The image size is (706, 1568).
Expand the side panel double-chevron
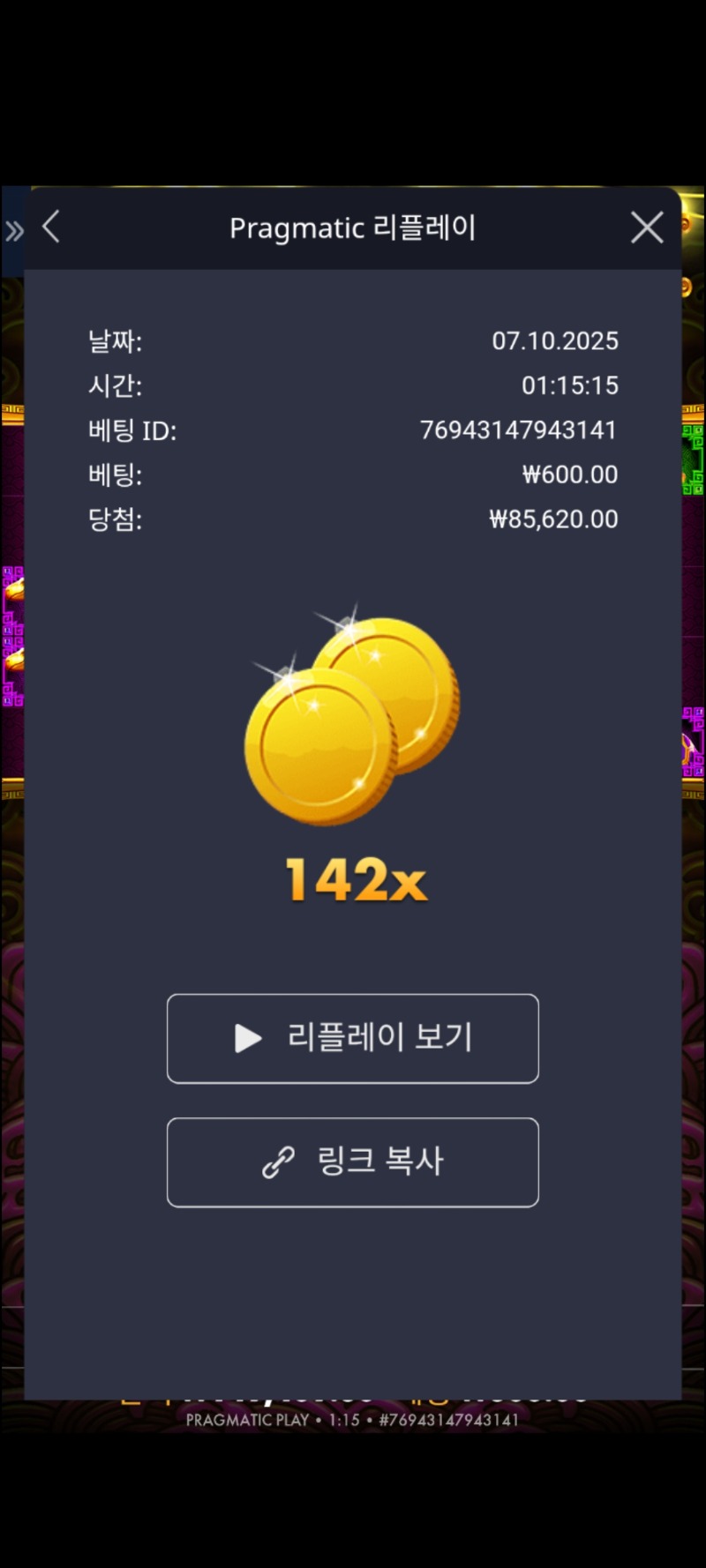coord(14,232)
